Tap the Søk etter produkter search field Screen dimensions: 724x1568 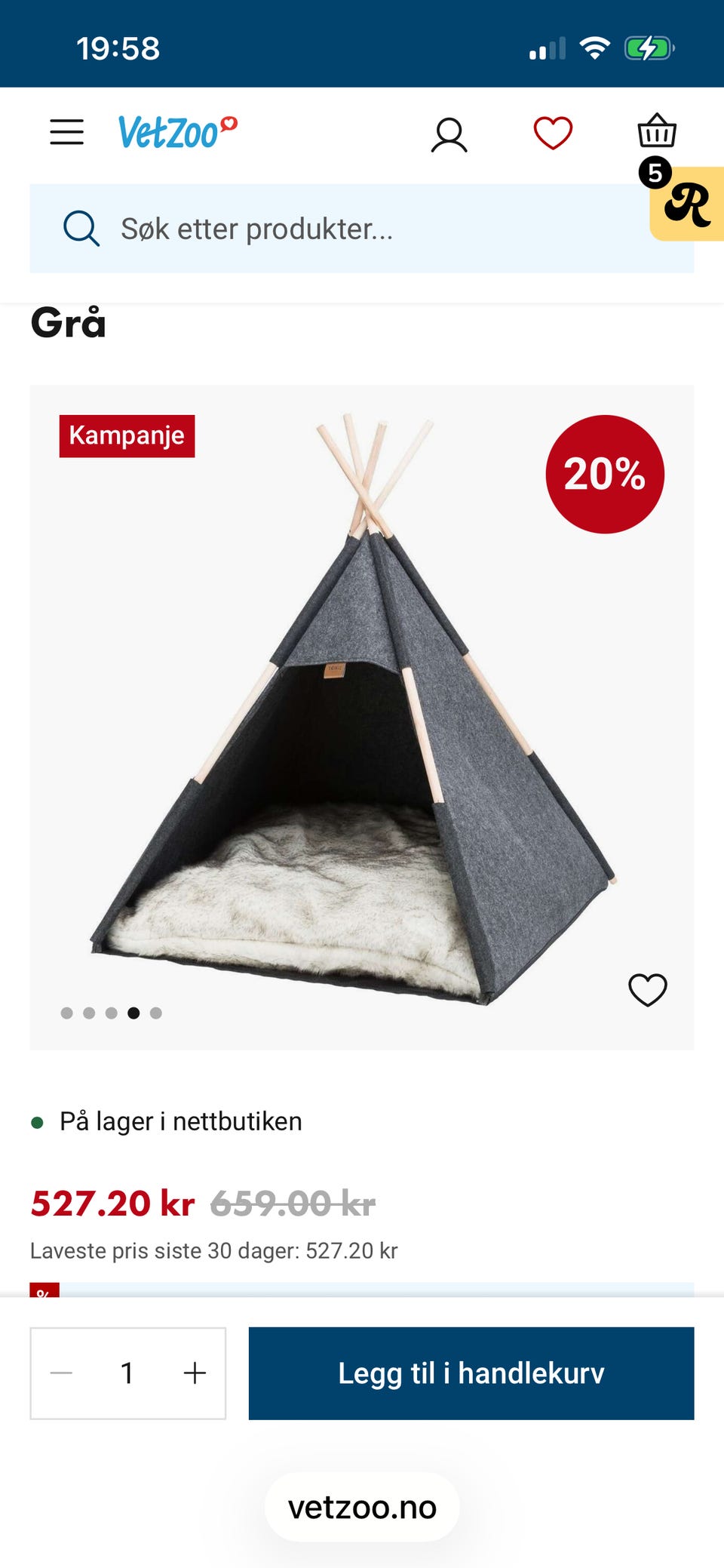[255, 229]
